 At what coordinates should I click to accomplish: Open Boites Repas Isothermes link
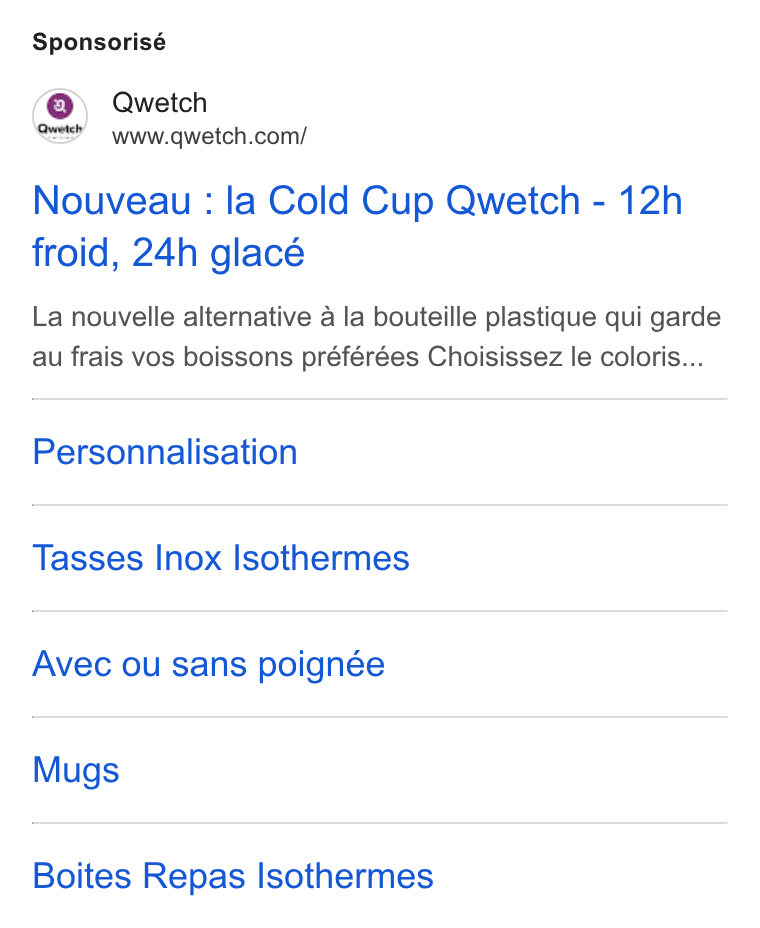pos(233,876)
